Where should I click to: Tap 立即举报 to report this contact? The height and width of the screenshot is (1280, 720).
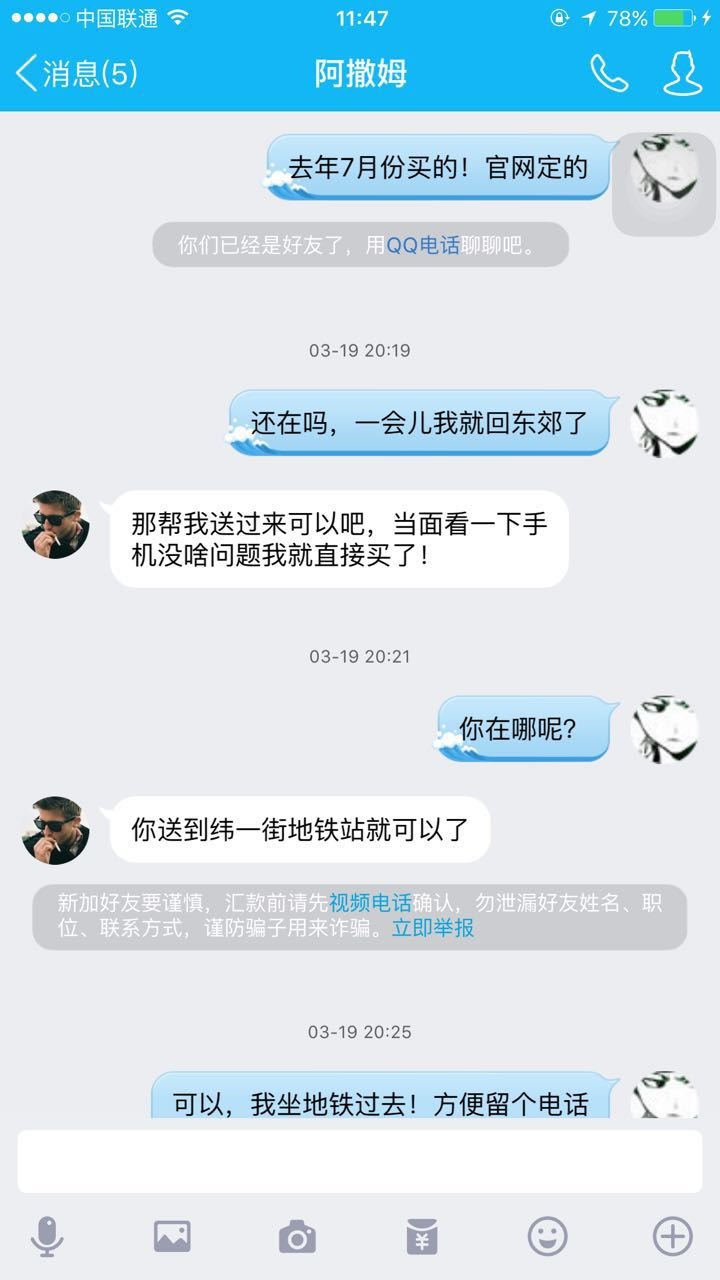433,928
